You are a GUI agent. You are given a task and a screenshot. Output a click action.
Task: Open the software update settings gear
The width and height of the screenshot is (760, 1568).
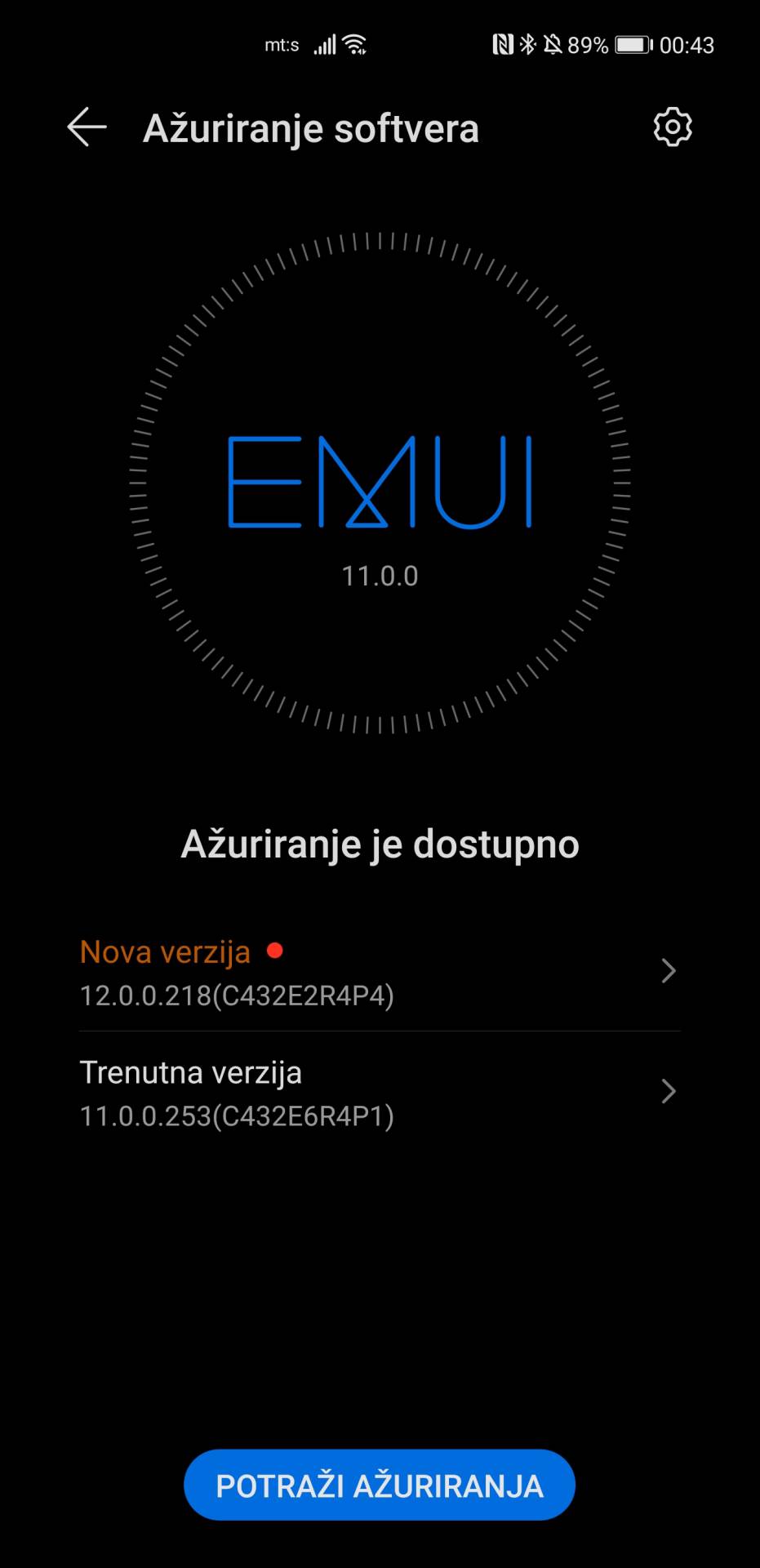tap(672, 127)
